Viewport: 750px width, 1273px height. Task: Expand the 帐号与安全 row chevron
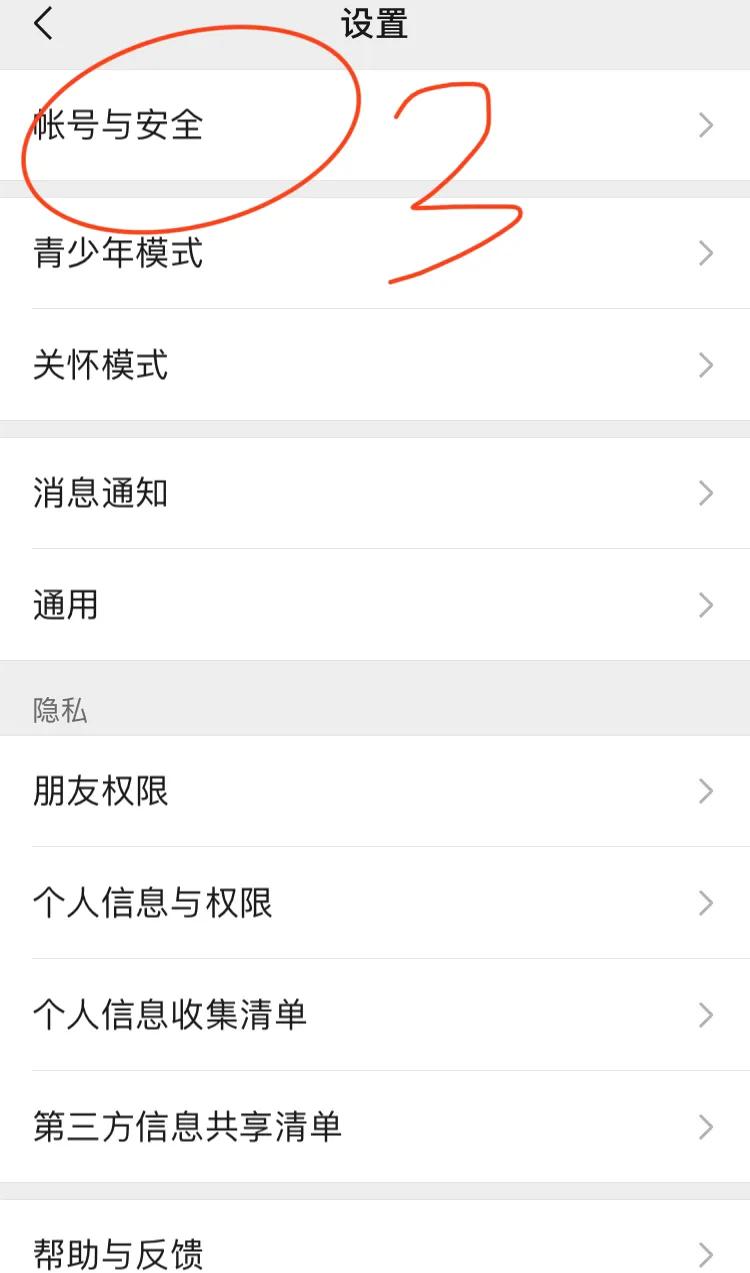point(706,126)
